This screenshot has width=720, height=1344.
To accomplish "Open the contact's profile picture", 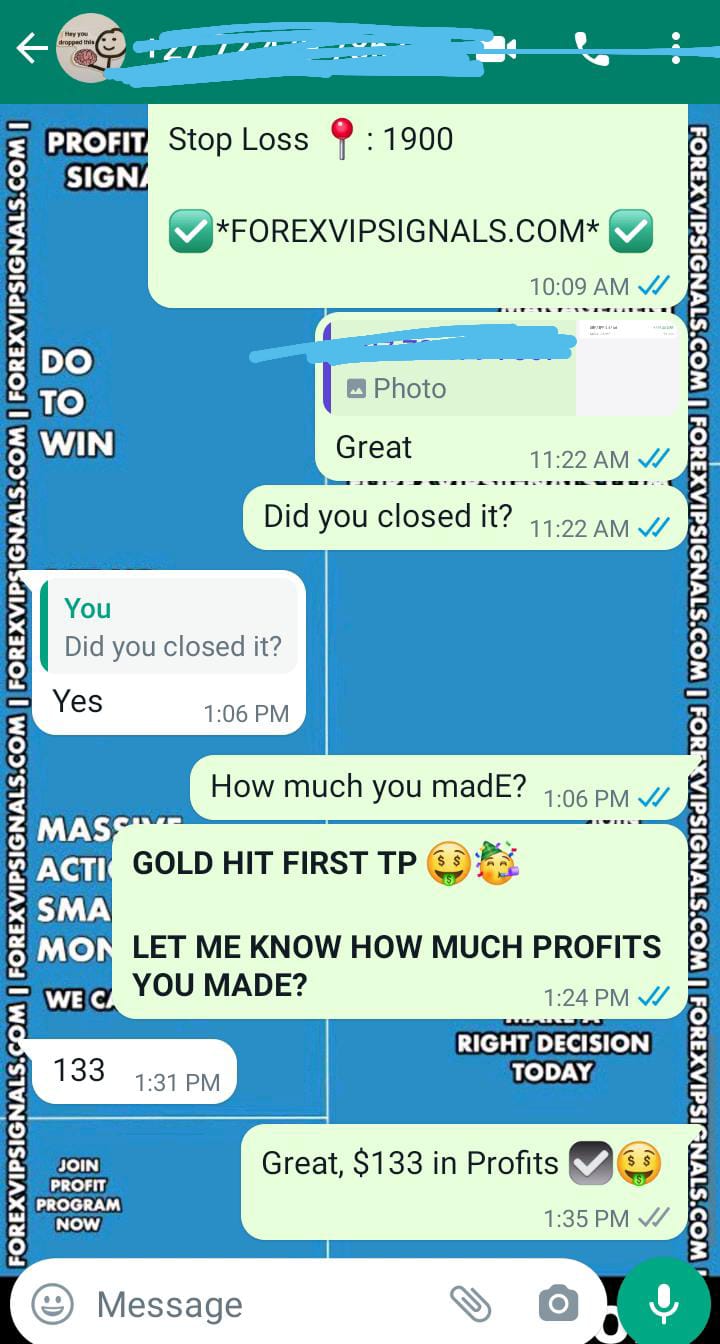I will (91, 48).
